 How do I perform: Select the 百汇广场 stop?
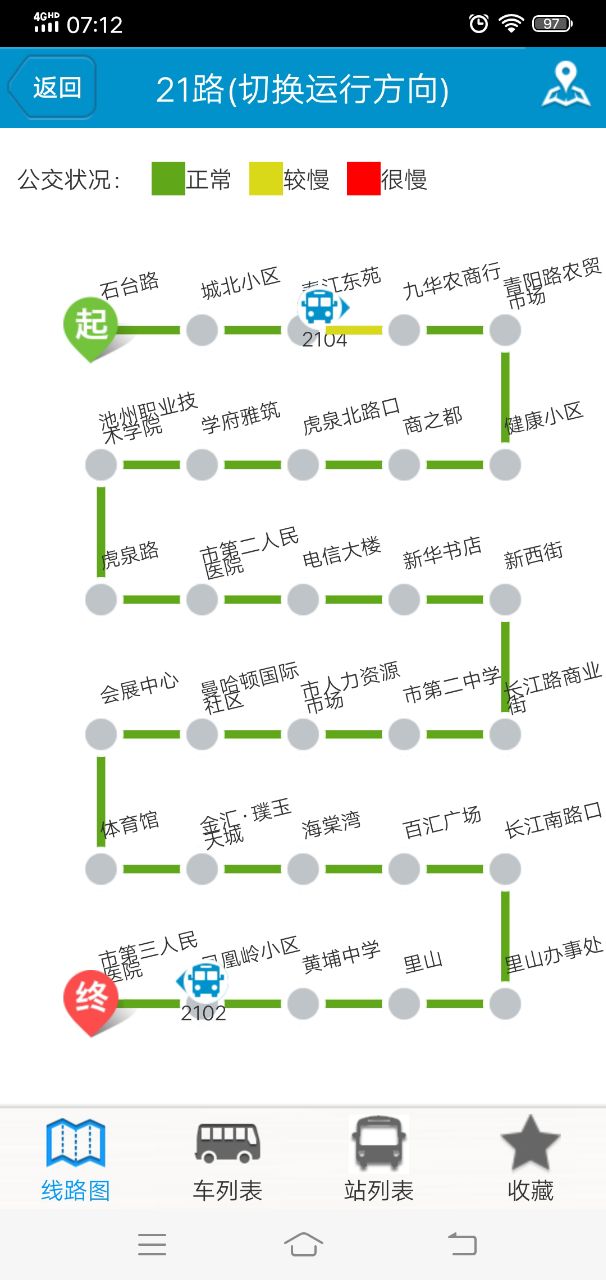[x=404, y=868]
